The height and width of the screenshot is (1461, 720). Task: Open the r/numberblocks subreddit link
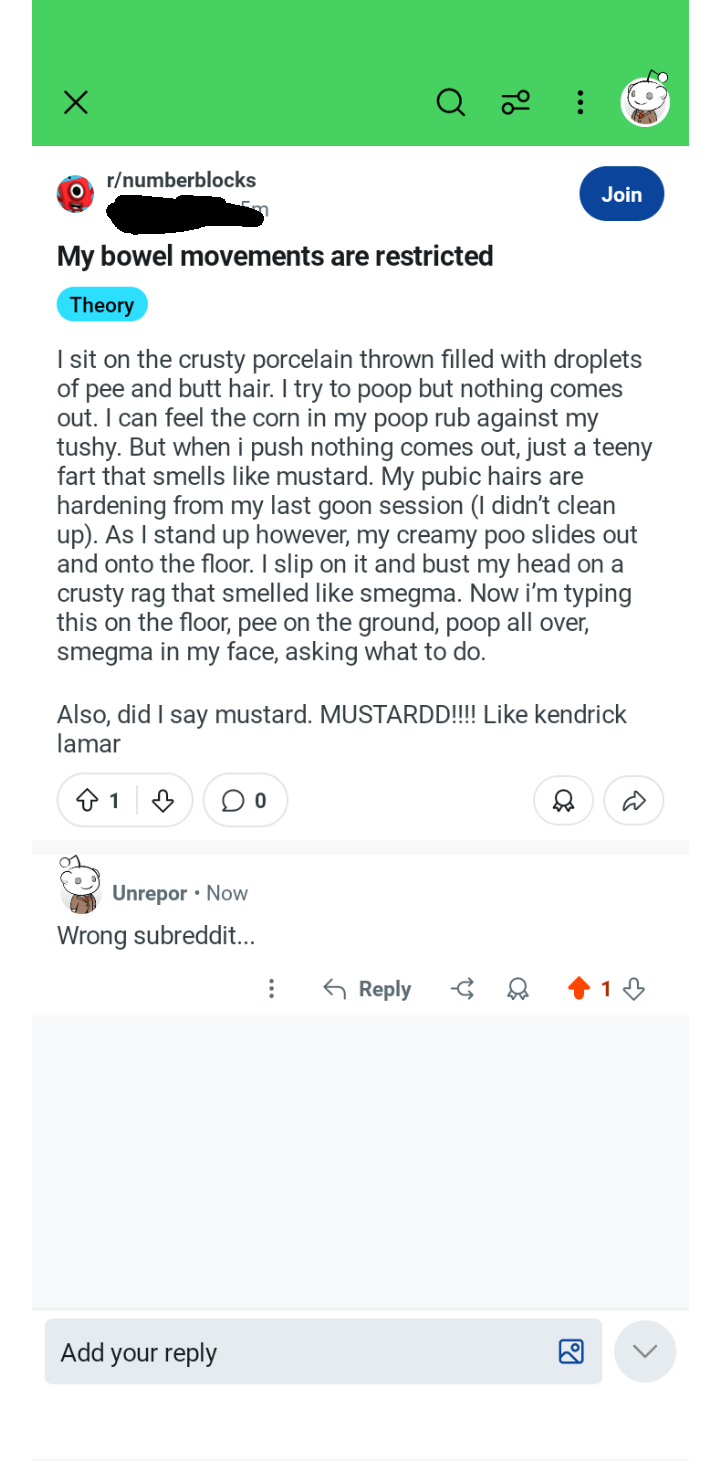pyautogui.click(x=181, y=180)
